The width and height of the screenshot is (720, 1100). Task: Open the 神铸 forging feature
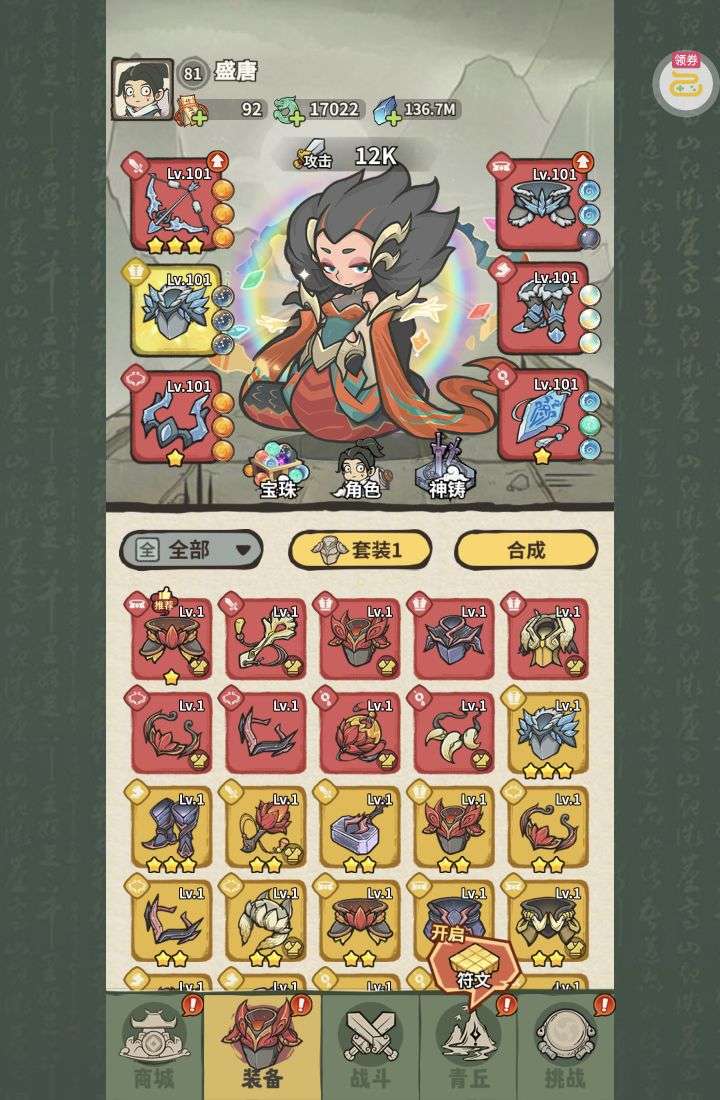446,471
